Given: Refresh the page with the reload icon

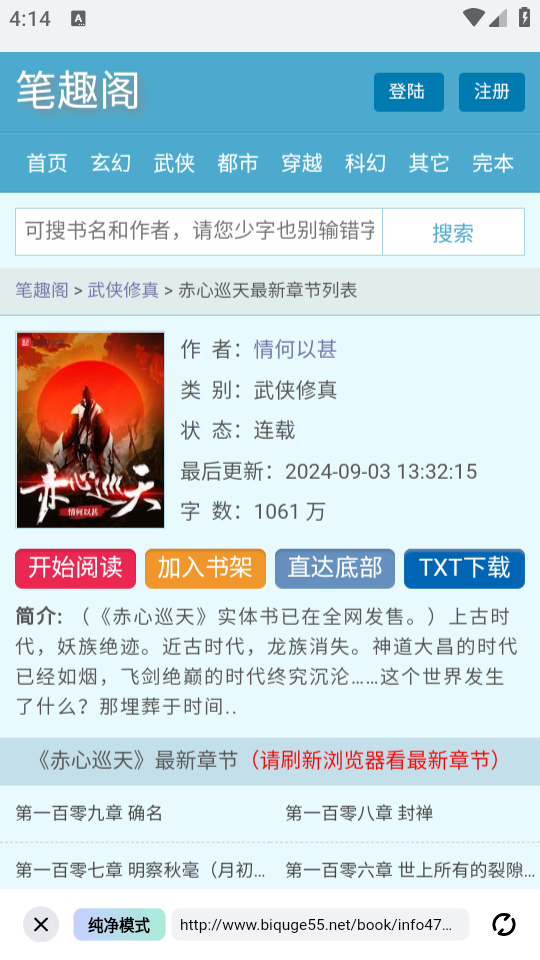Looking at the screenshot, I should point(504,924).
